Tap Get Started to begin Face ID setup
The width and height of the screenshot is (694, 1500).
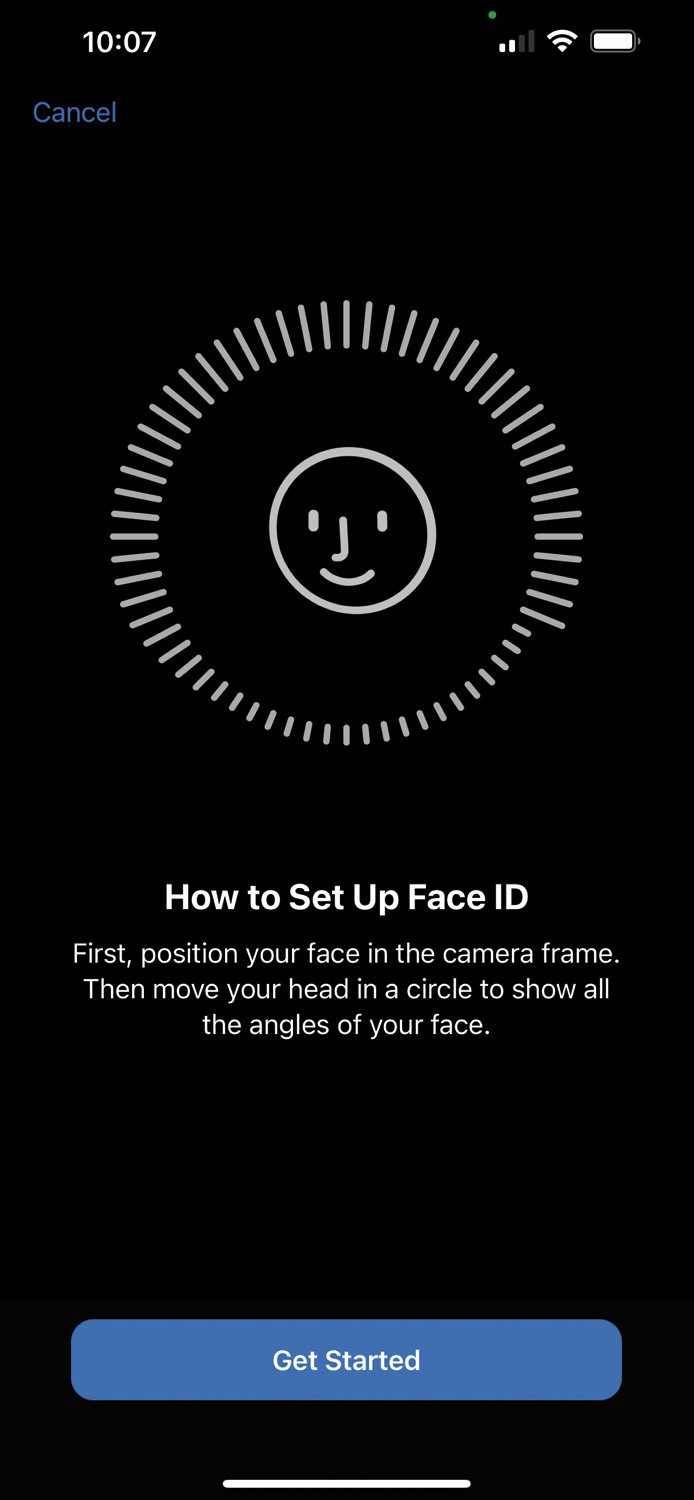(346, 1359)
